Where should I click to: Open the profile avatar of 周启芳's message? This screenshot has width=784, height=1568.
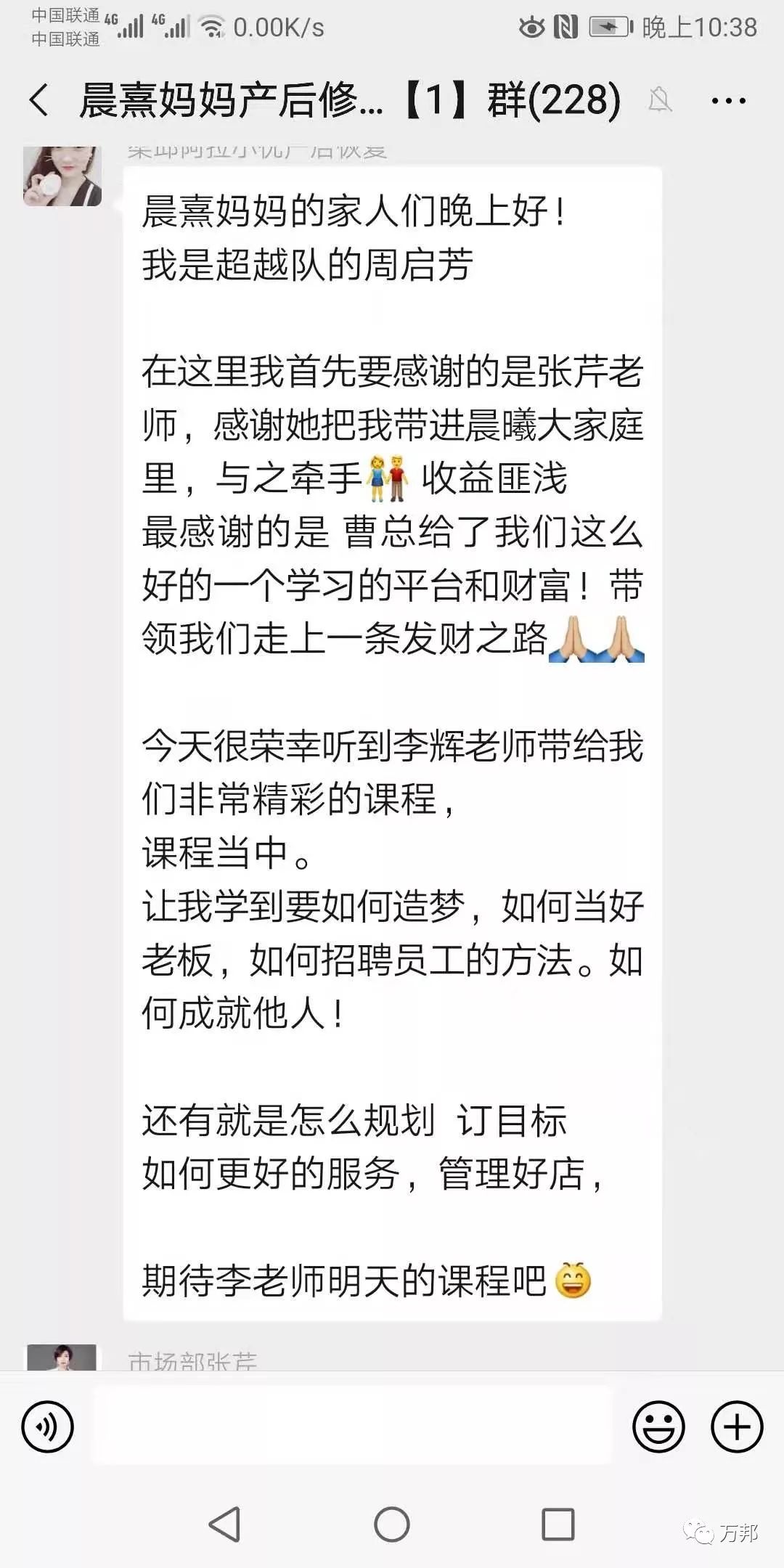pos(62,176)
